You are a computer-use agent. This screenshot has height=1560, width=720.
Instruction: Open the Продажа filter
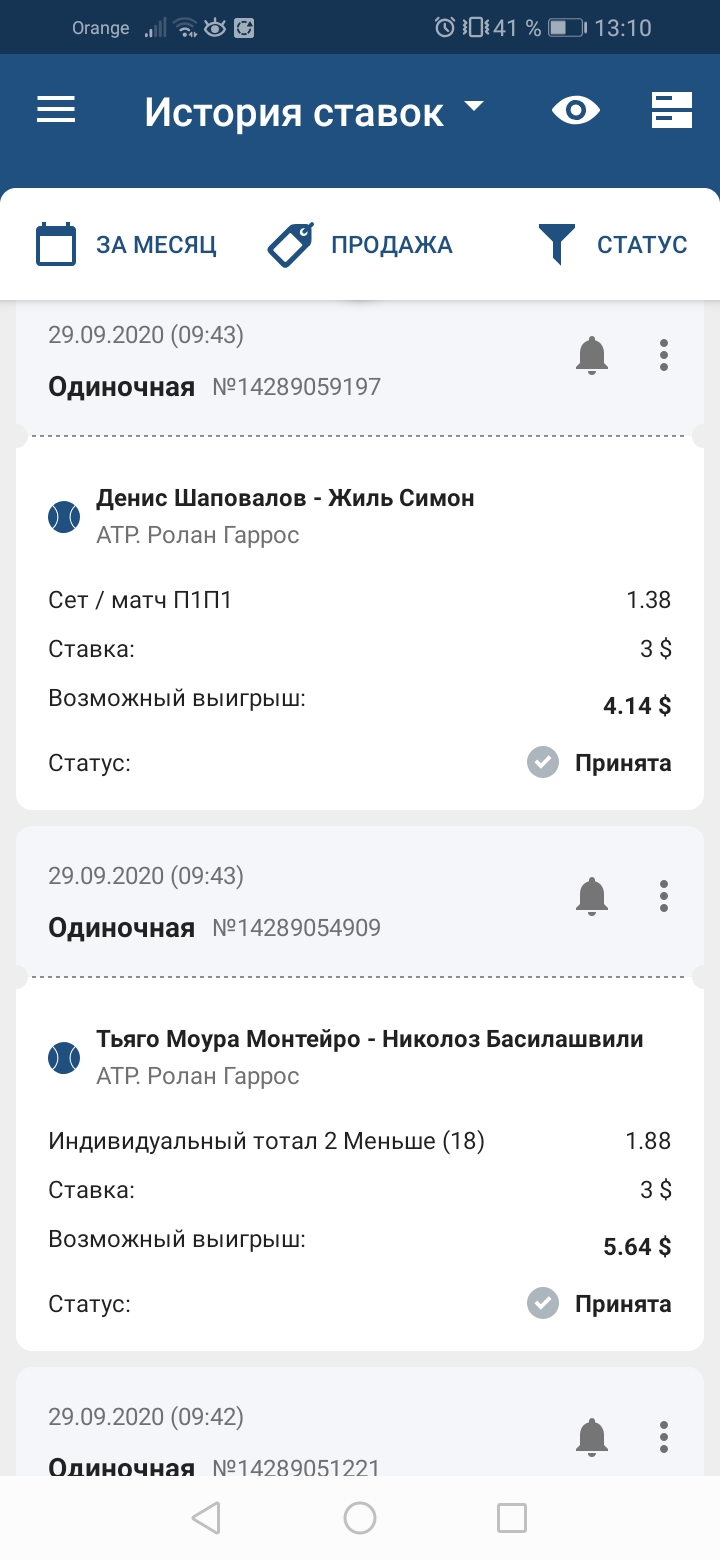click(360, 245)
